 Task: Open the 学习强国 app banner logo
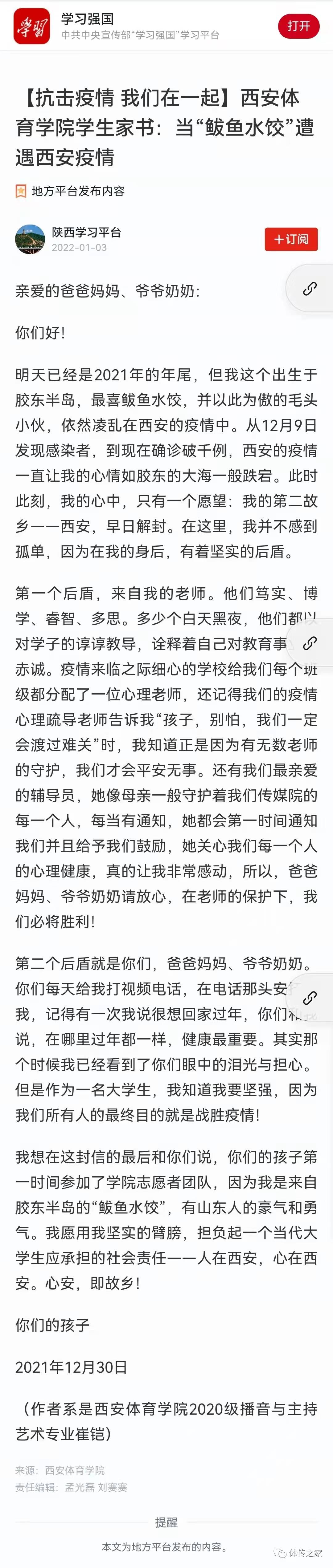[32, 27]
